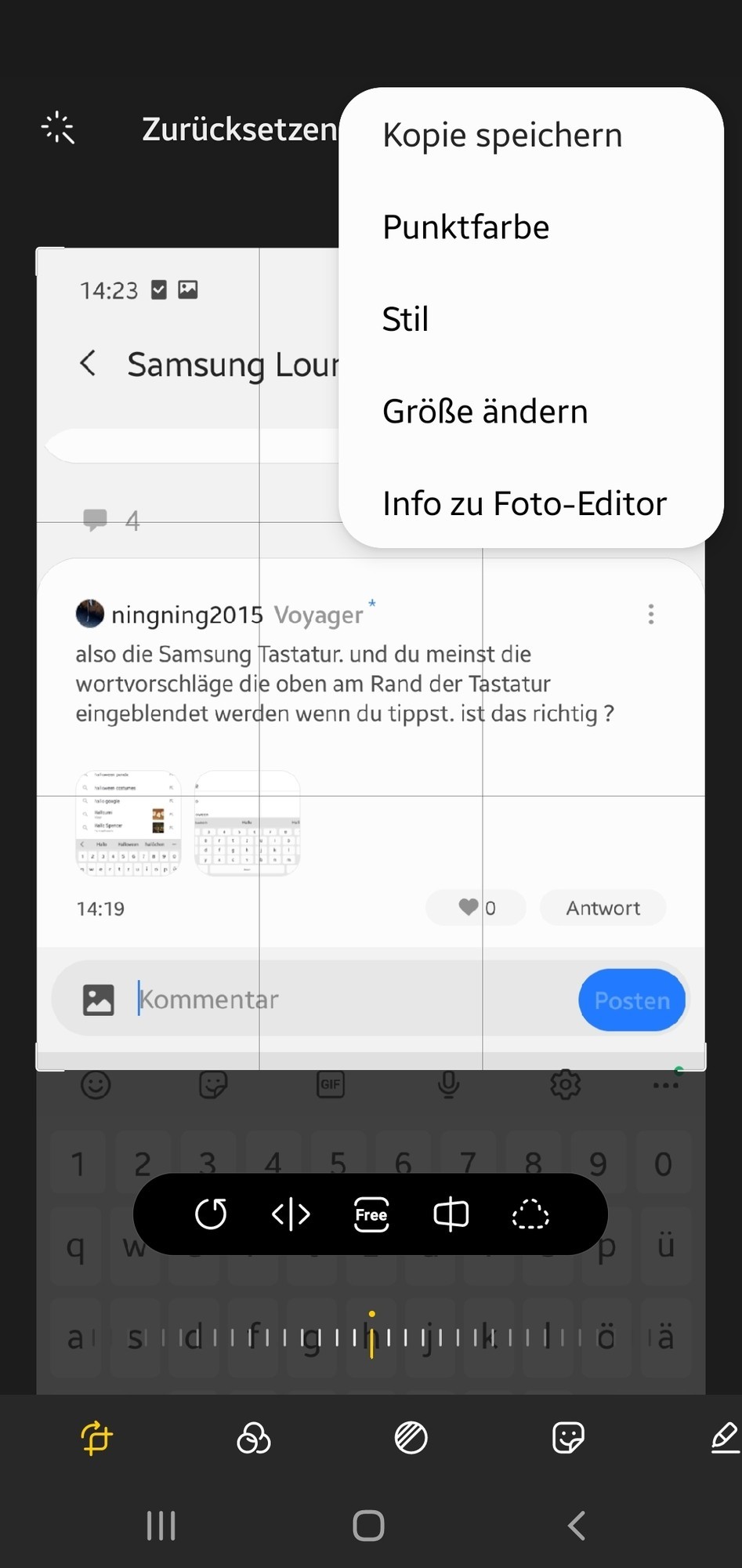The height and width of the screenshot is (1568, 742).
Task: Open the stickers tab
Action: (568, 1438)
